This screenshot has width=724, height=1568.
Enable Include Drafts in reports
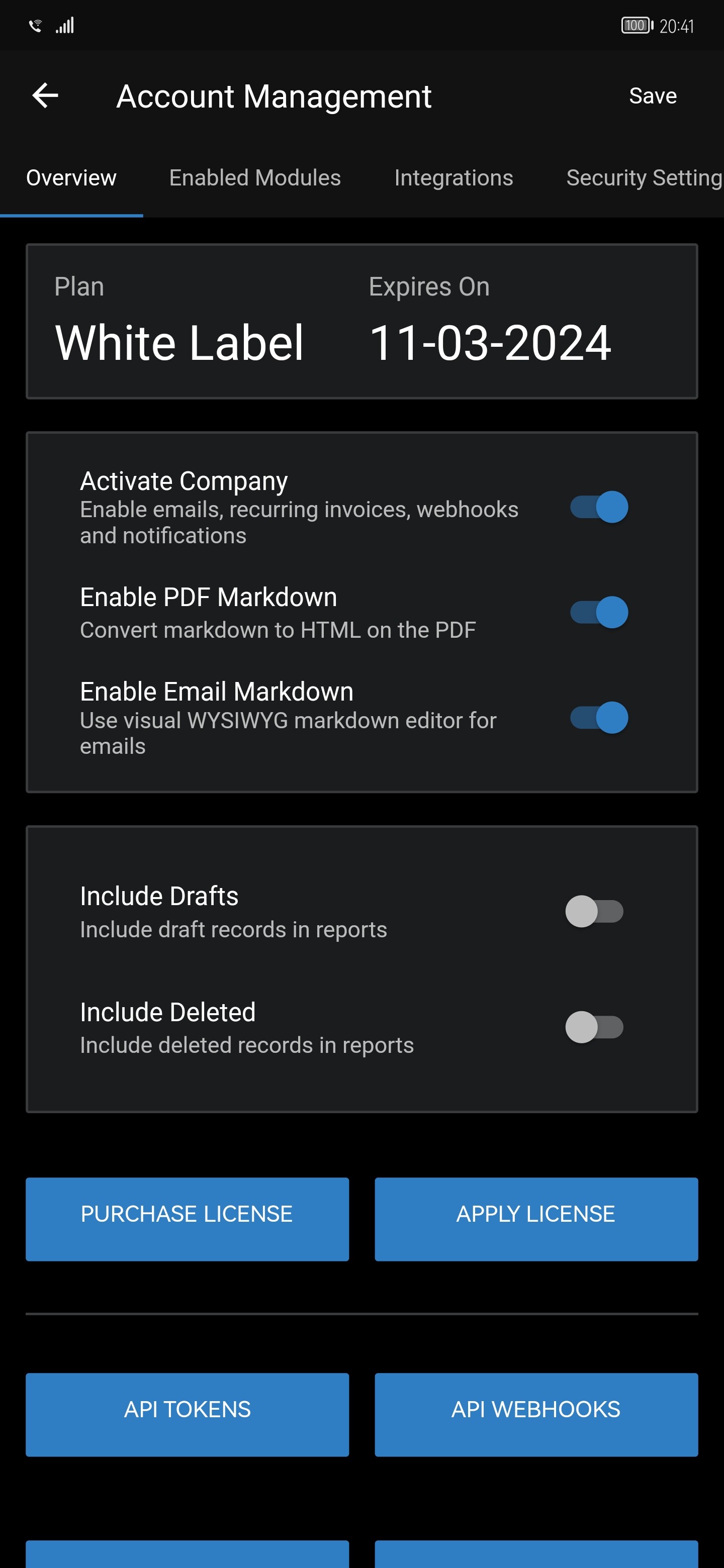pos(594,911)
